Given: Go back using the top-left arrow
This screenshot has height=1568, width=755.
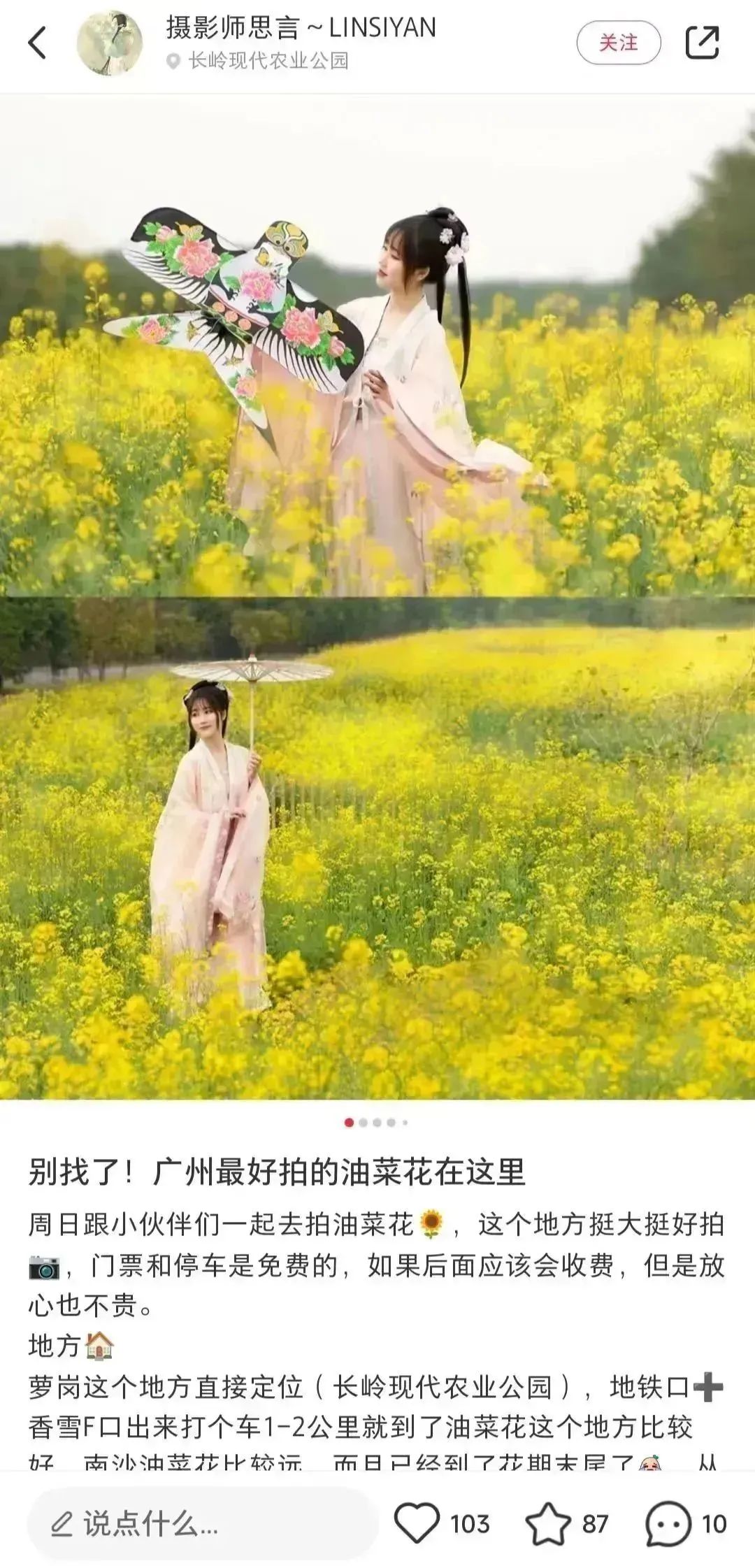Looking at the screenshot, I should click(38, 43).
